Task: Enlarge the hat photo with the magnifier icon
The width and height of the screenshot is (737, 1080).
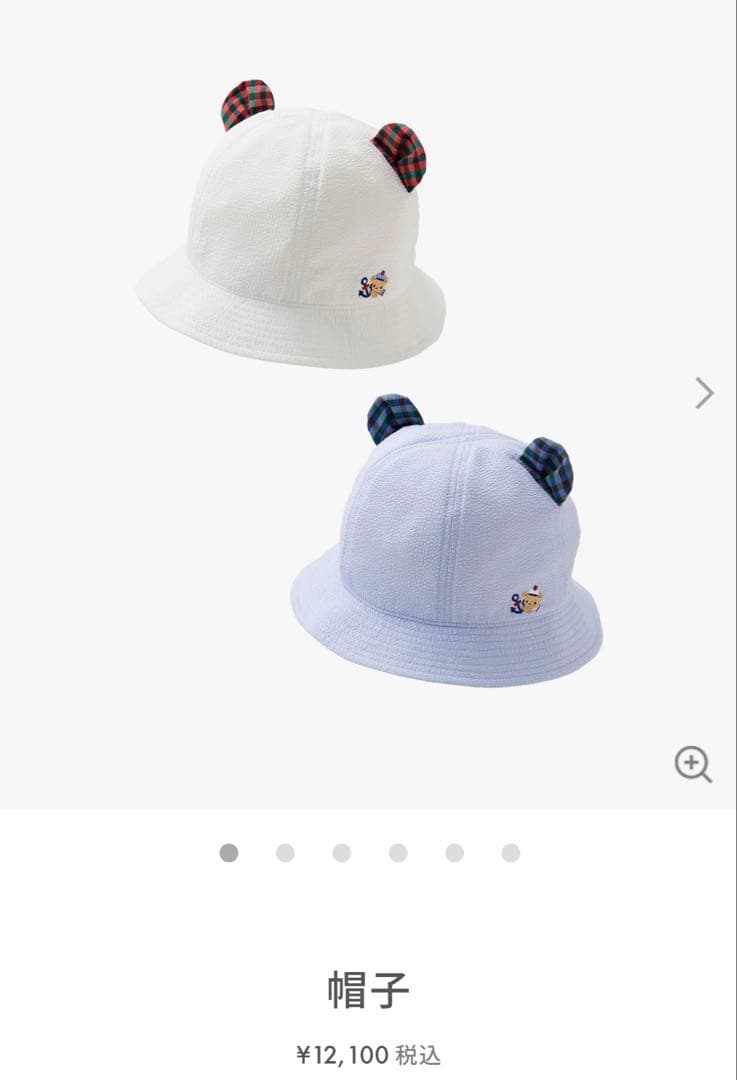Action: click(692, 765)
